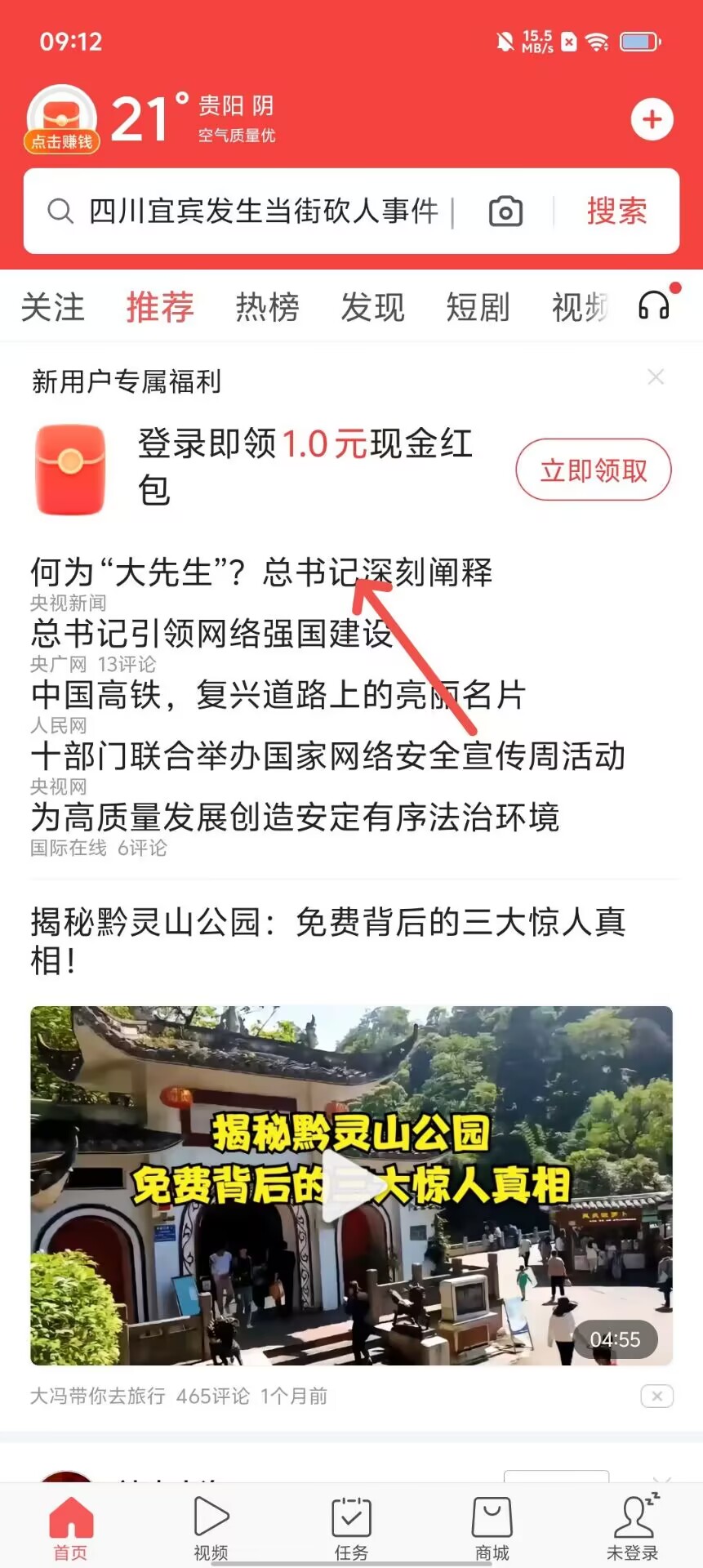Open the 点击赚钱 red envelope icon
The width and height of the screenshot is (703, 1568).
[62, 120]
